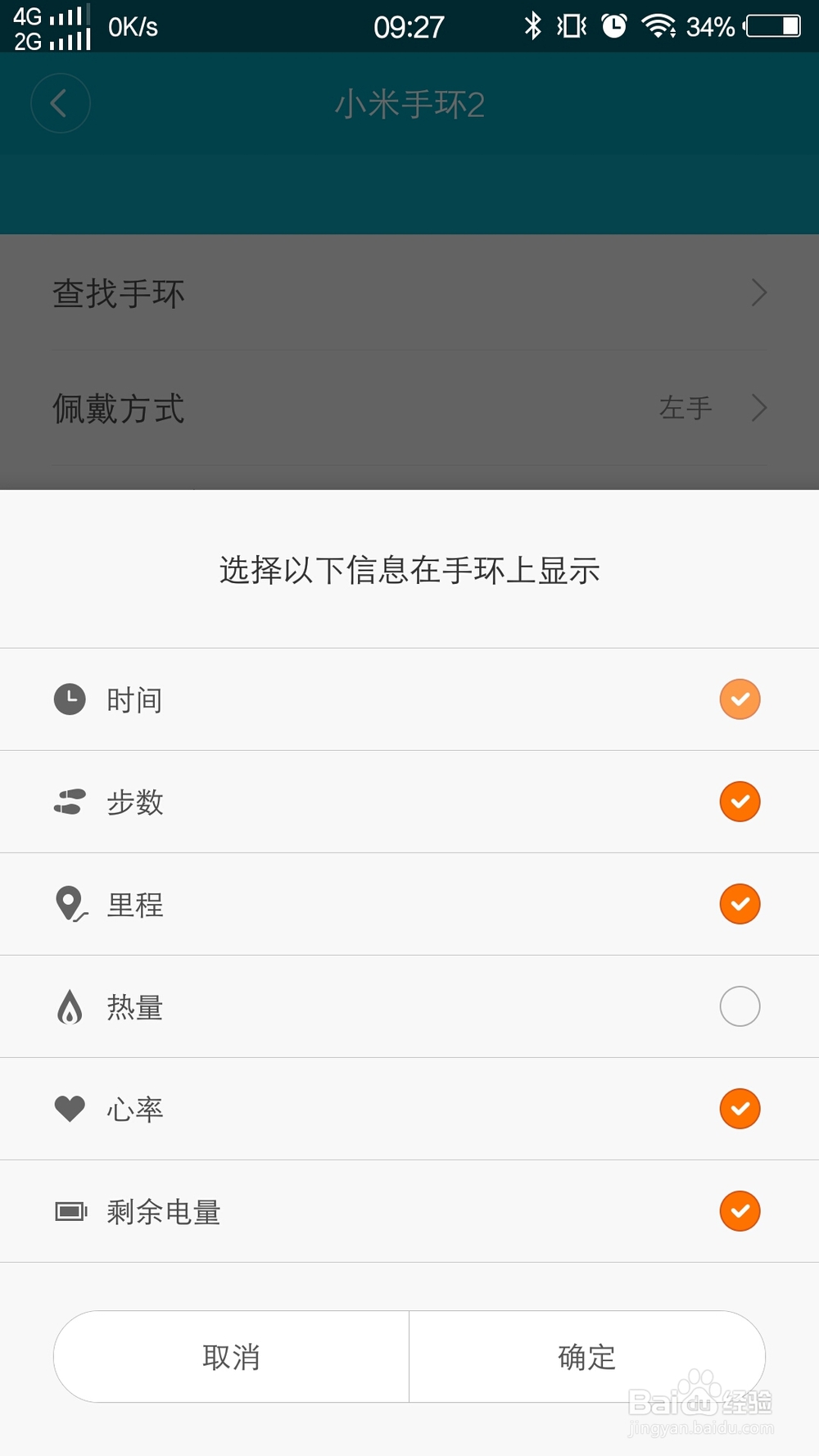Click the Bluetooth icon in the status bar
Screen dimensions: 819x1456
pos(534,25)
